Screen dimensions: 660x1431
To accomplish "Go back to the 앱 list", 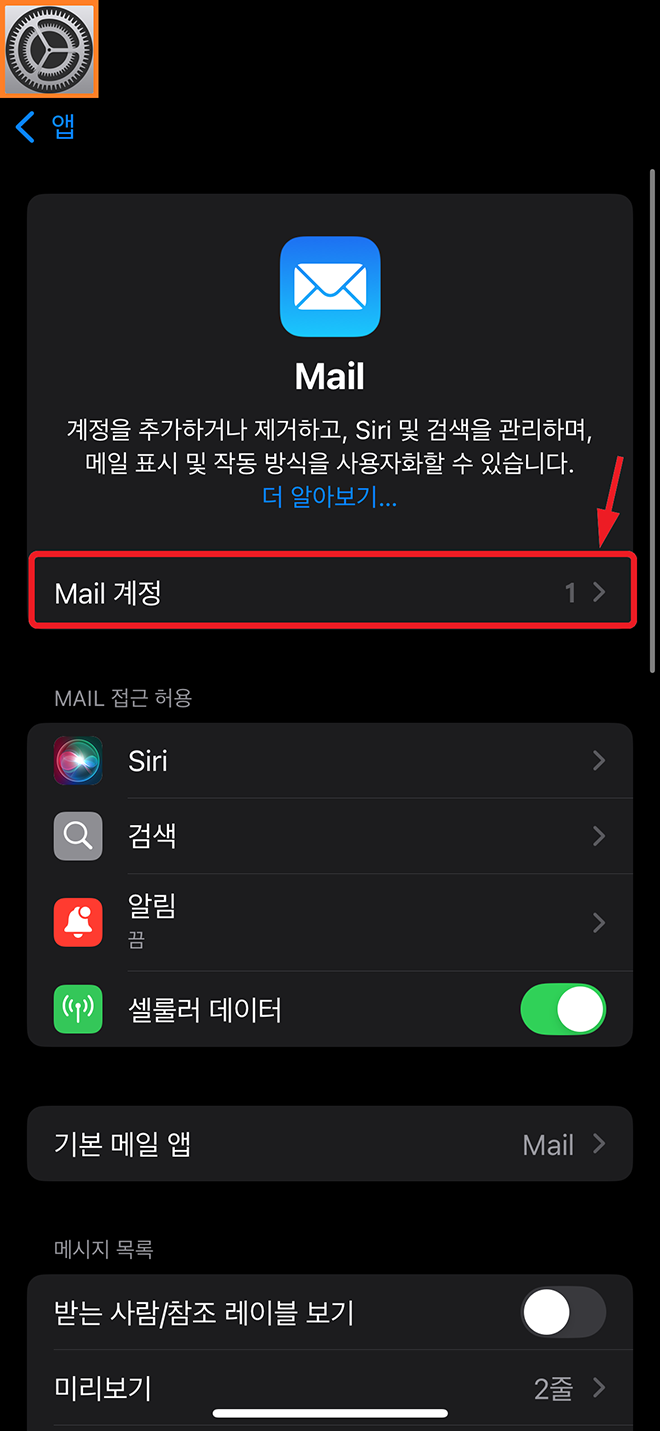I will [x=46, y=127].
